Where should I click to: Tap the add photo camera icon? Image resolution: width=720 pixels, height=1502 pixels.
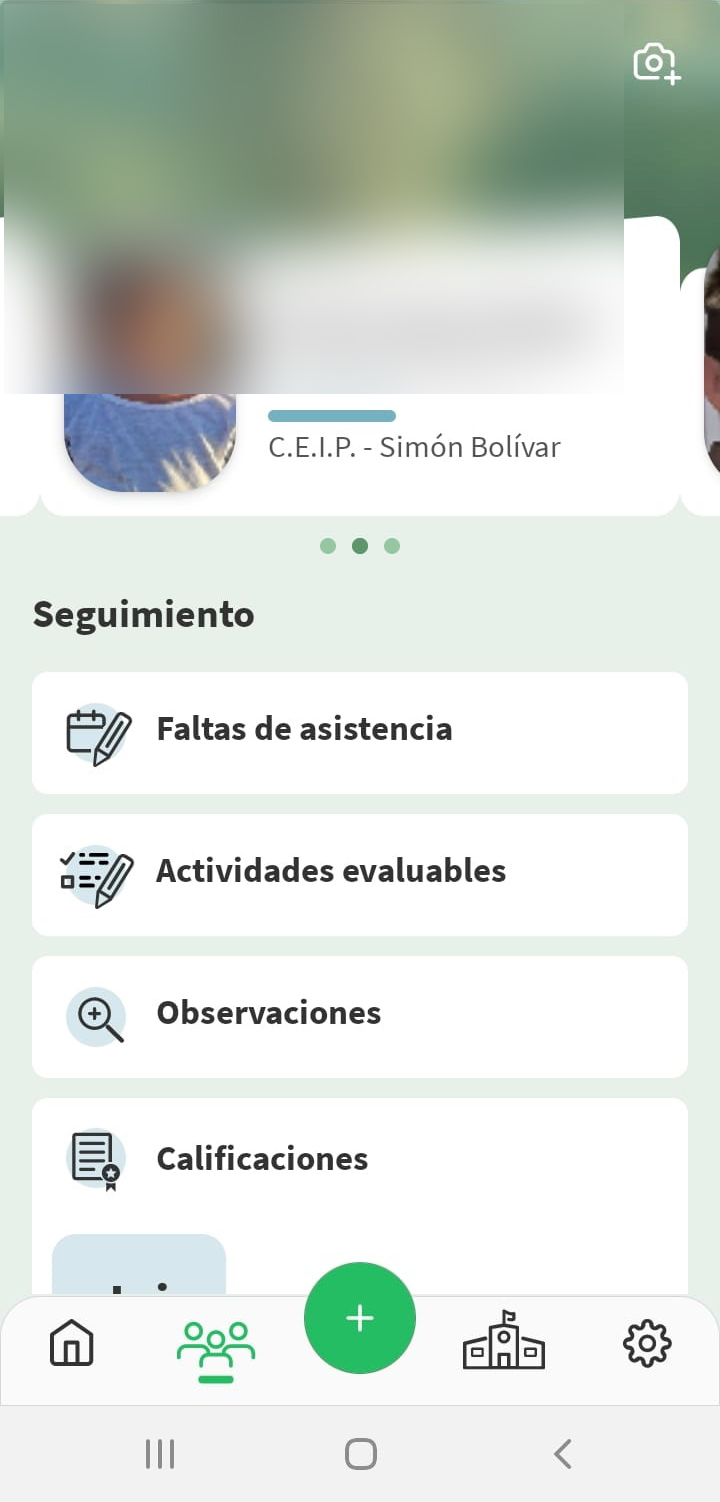pos(657,63)
